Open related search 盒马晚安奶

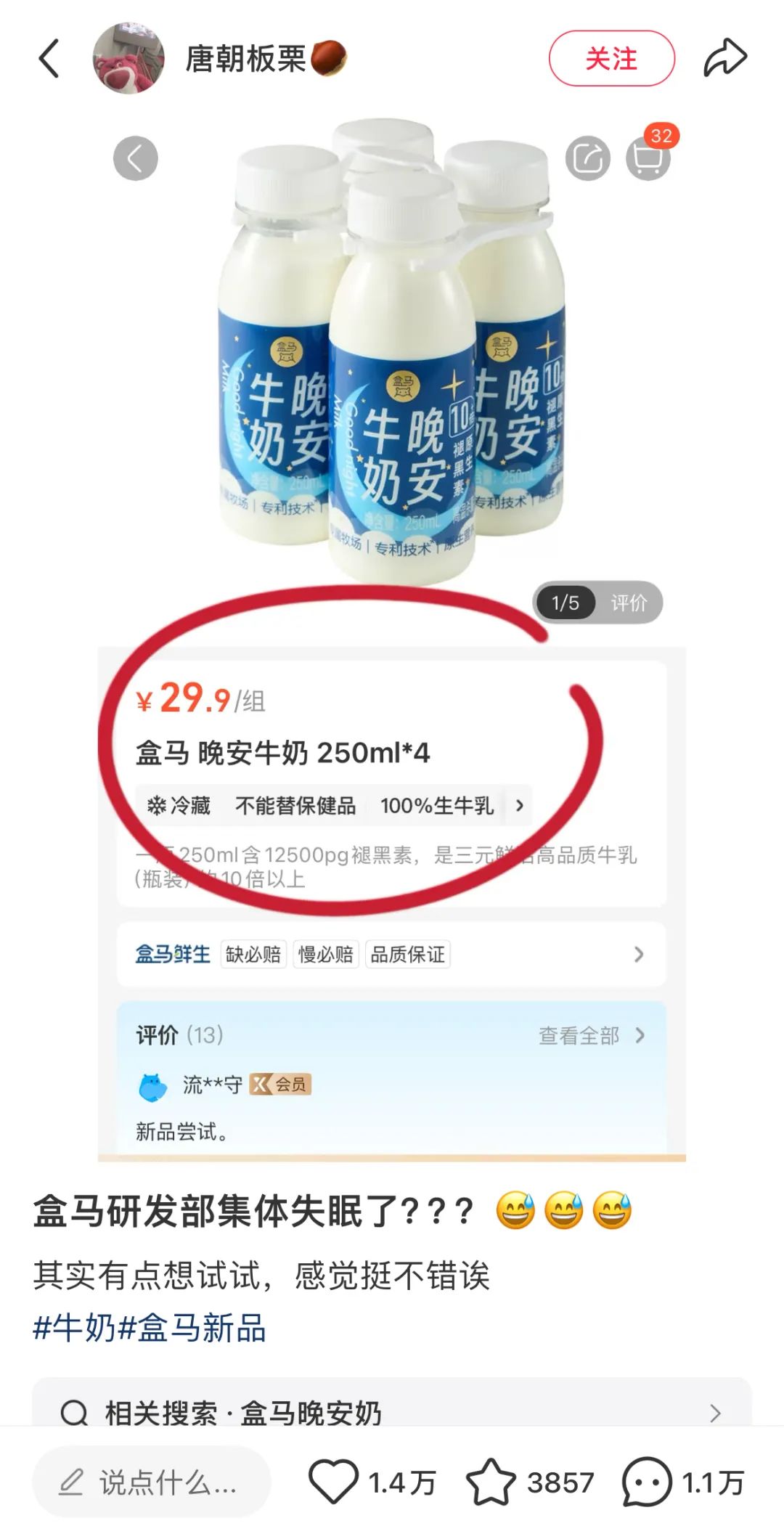(x=392, y=1412)
